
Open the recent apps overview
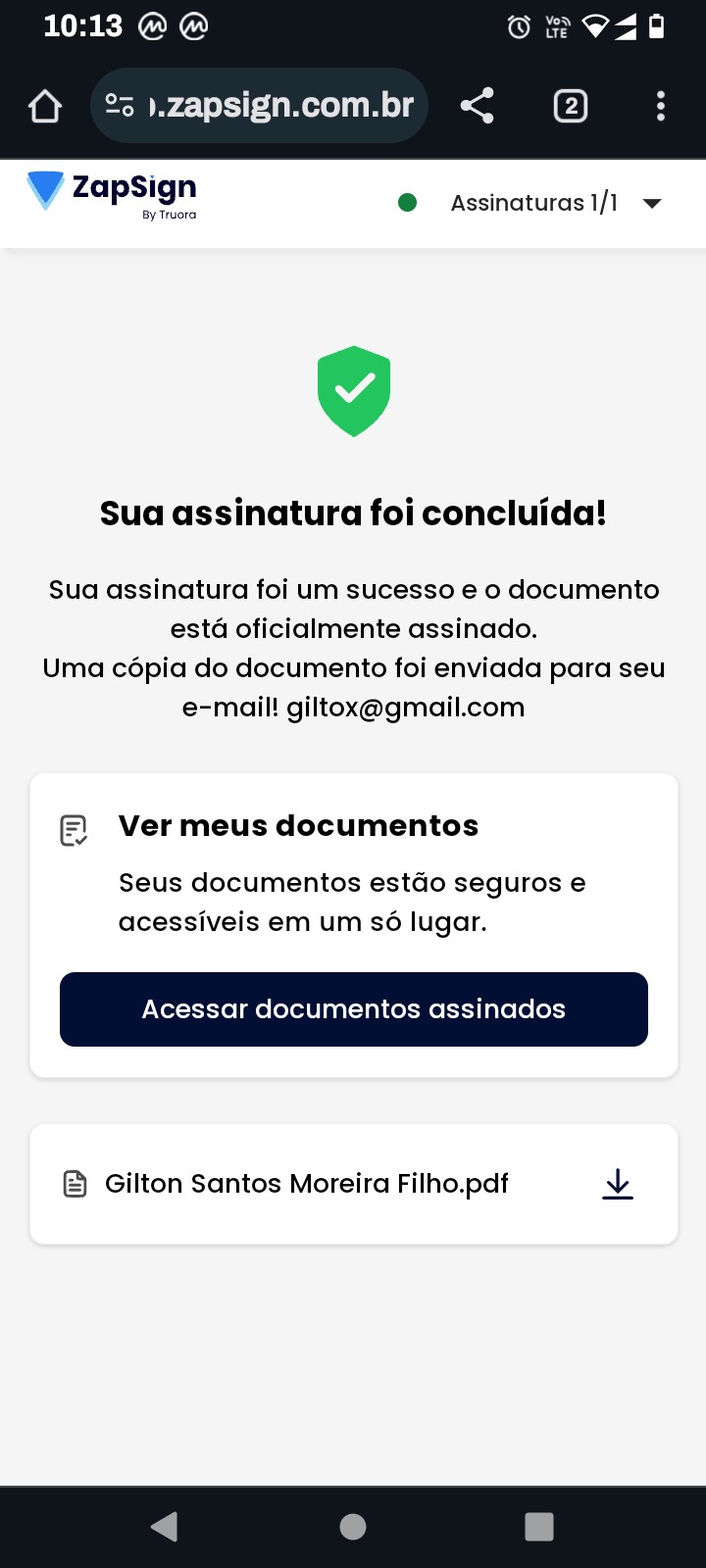(538, 1526)
